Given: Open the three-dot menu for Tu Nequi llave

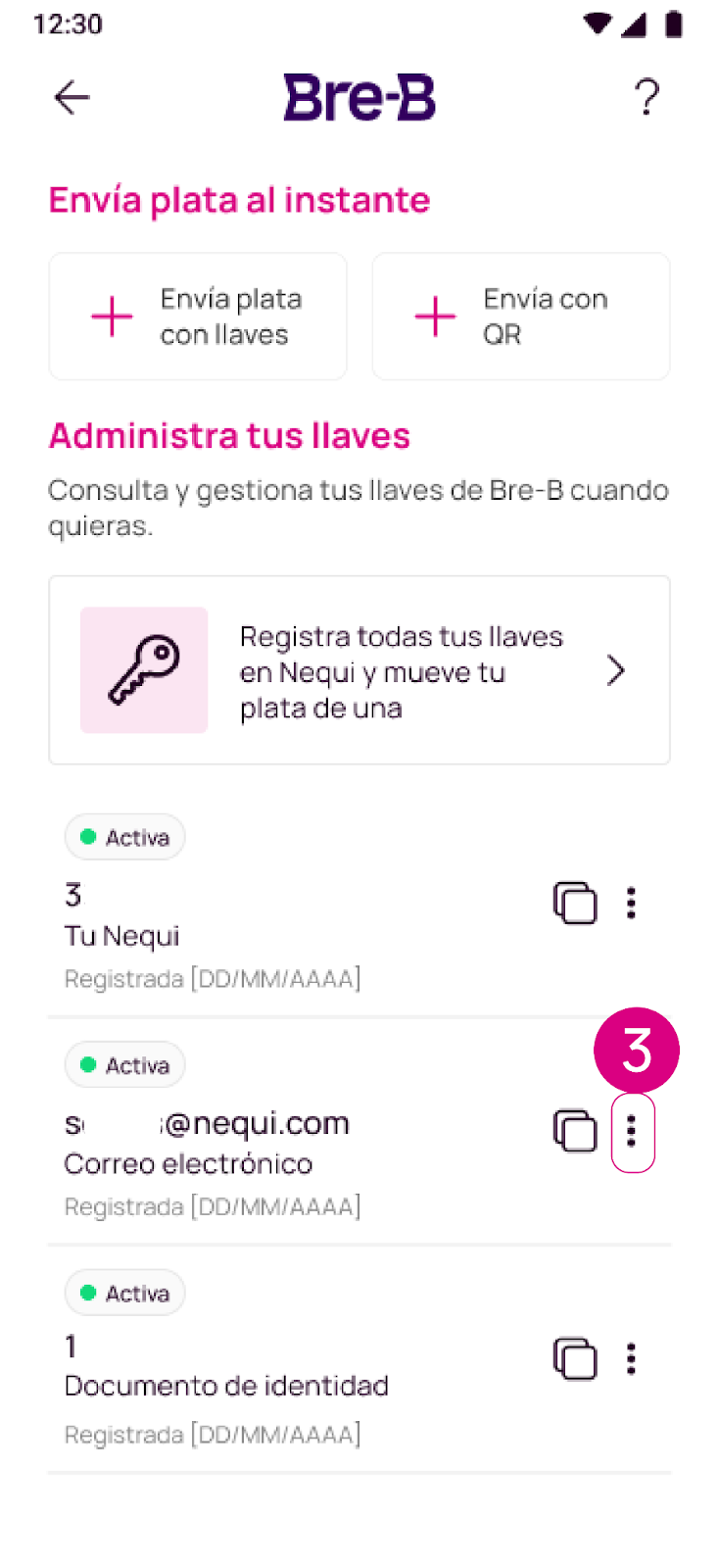Looking at the screenshot, I should 631,903.
